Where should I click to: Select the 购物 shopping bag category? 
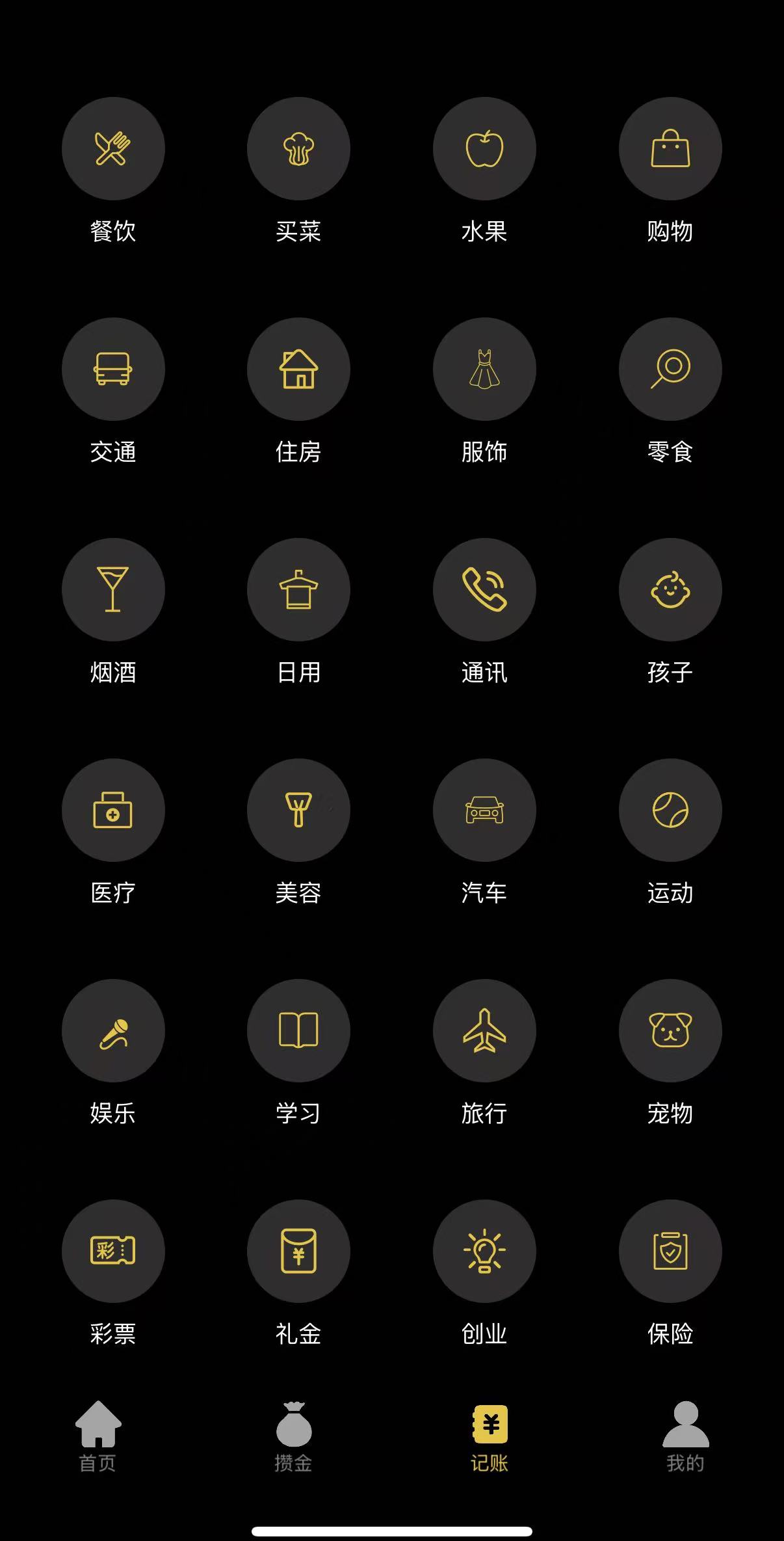click(670, 148)
